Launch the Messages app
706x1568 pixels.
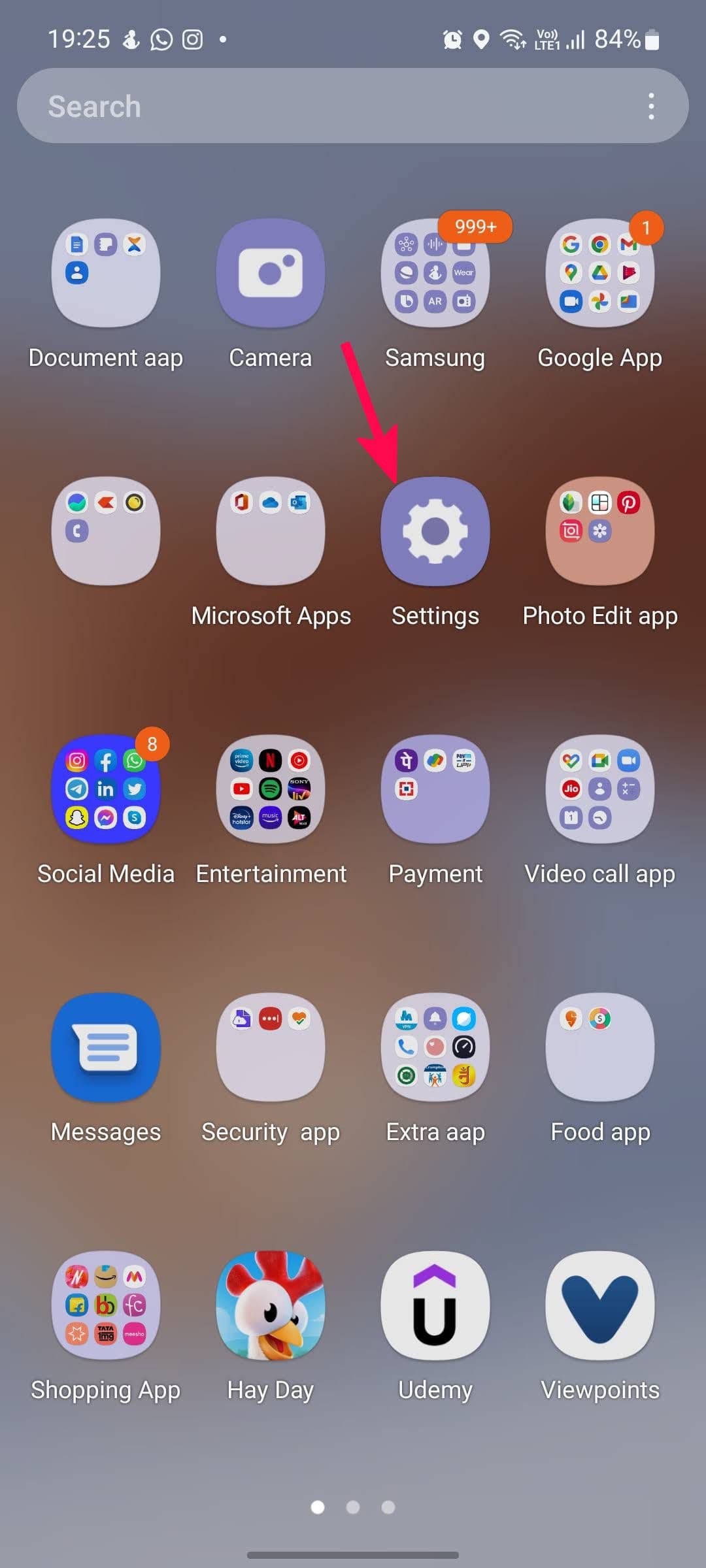(x=106, y=1047)
